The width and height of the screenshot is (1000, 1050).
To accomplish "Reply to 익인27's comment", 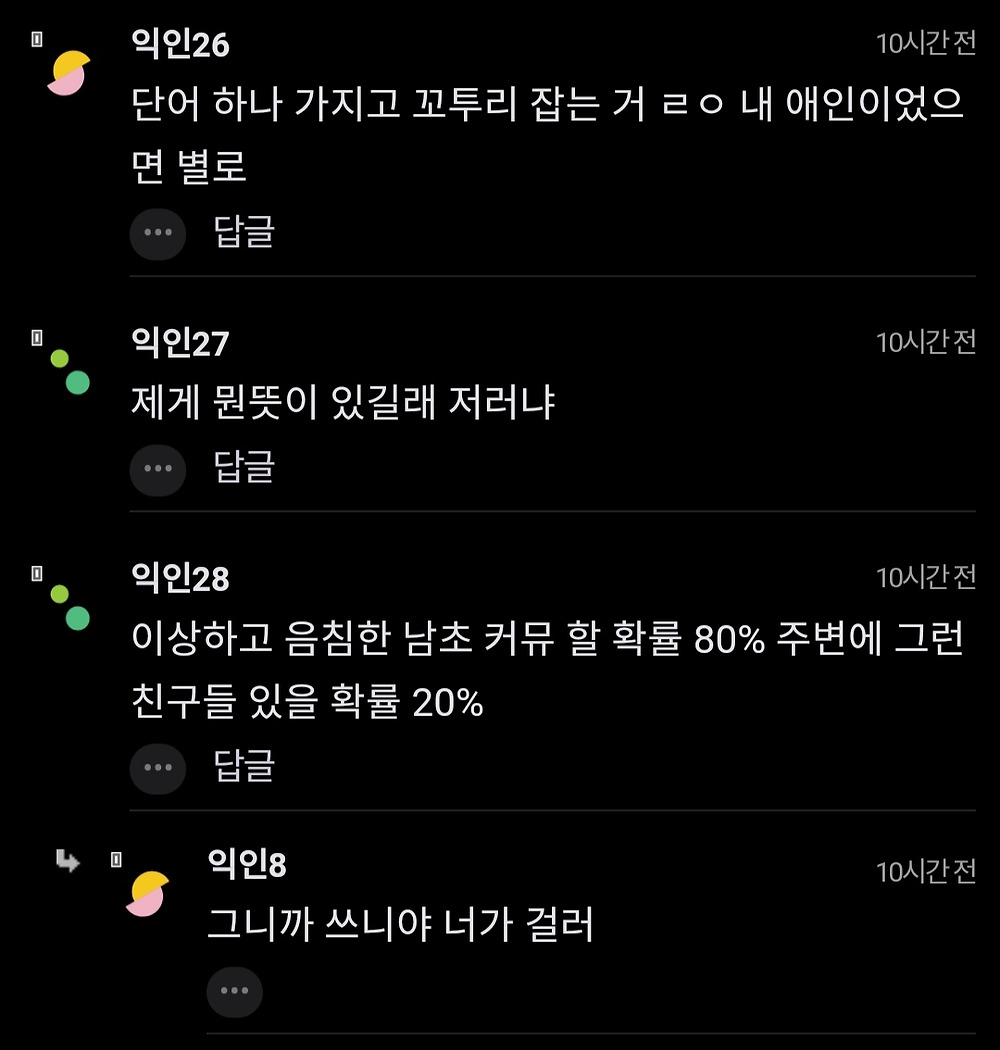I will tap(244, 467).
